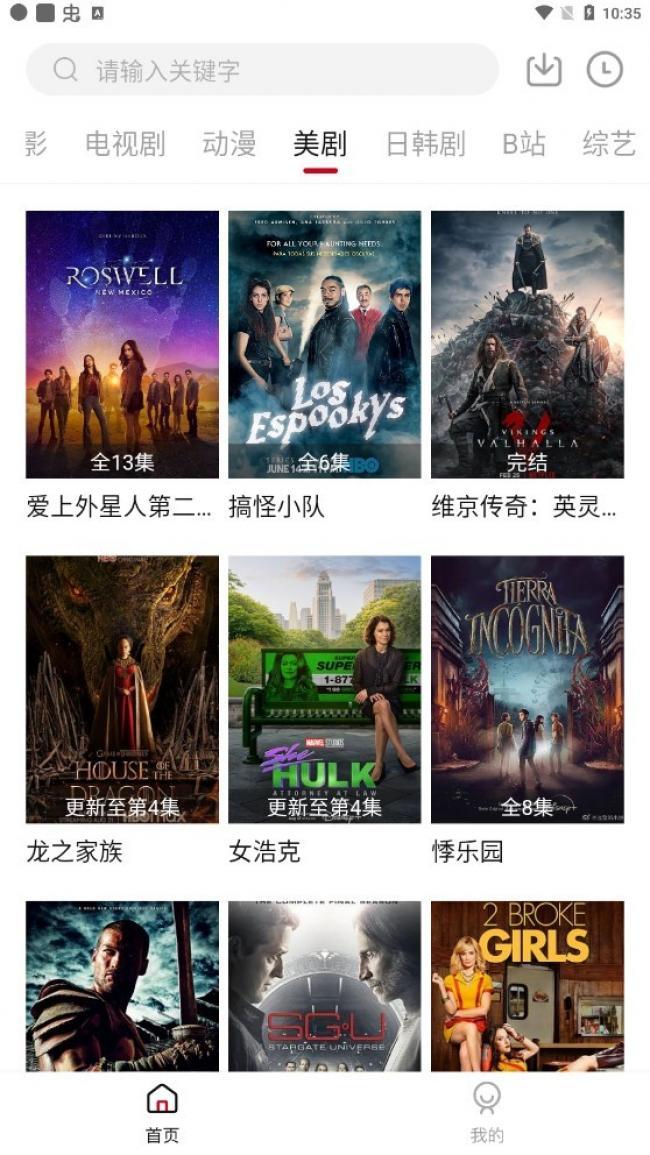Switch to the 综艺 tab

pyautogui.click(x=609, y=144)
